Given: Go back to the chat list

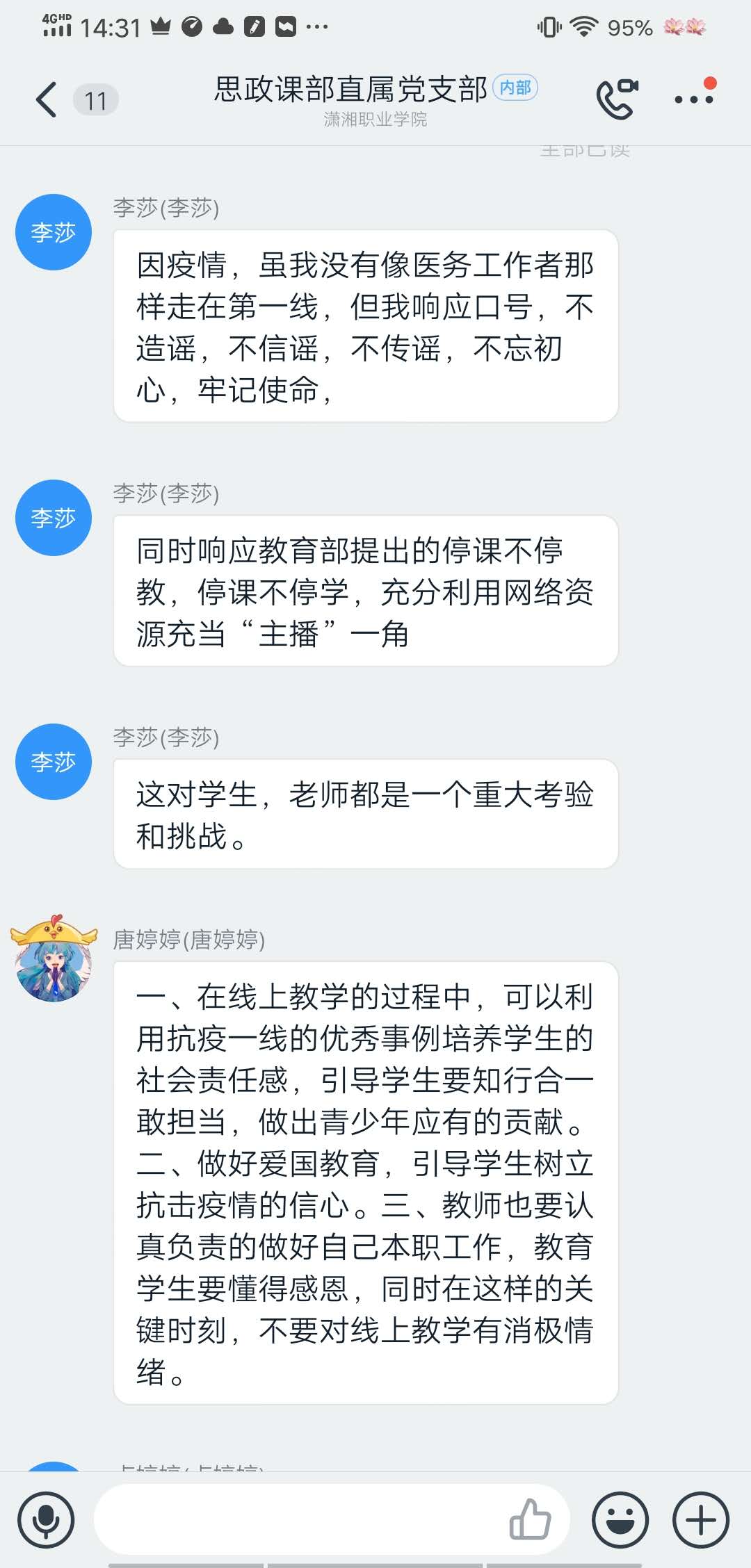Looking at the screenshot, I should (47, 99).
